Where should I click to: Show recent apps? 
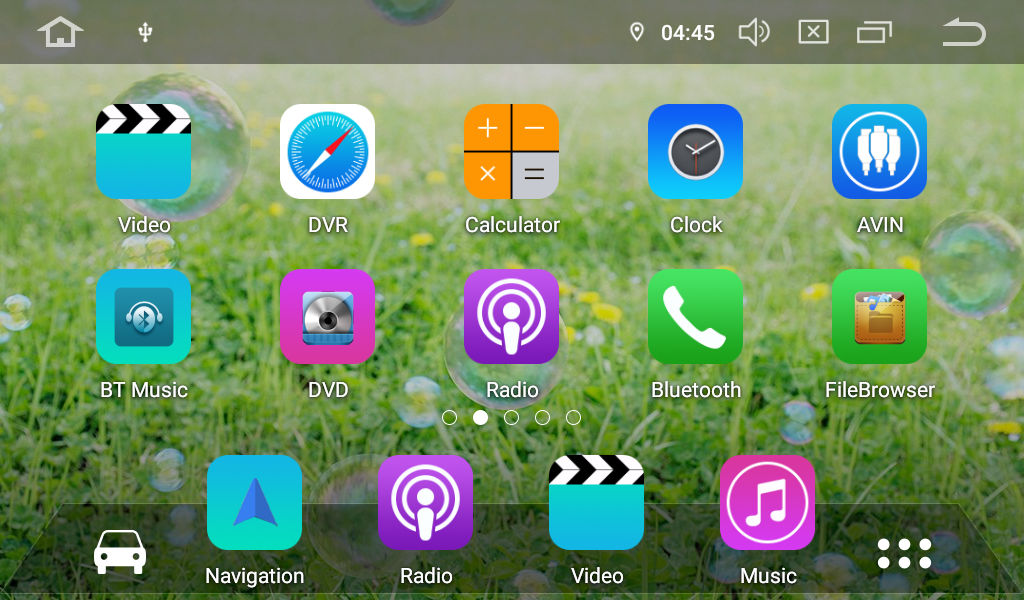[x=873, y=33]
